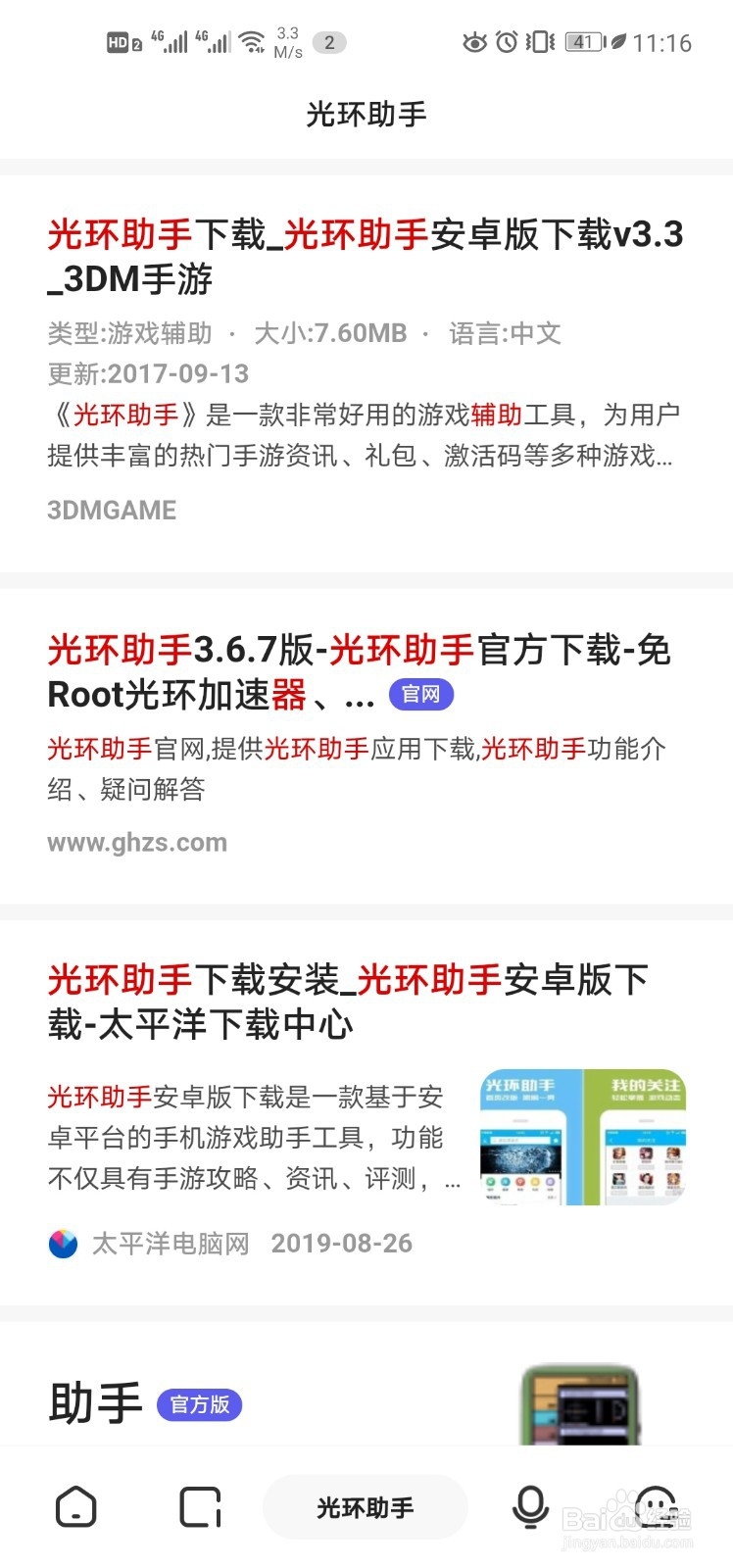Select the 官网 badge next to 光环助手官方下载
This screenshot has width=733, height=1568.
point(419,694)
